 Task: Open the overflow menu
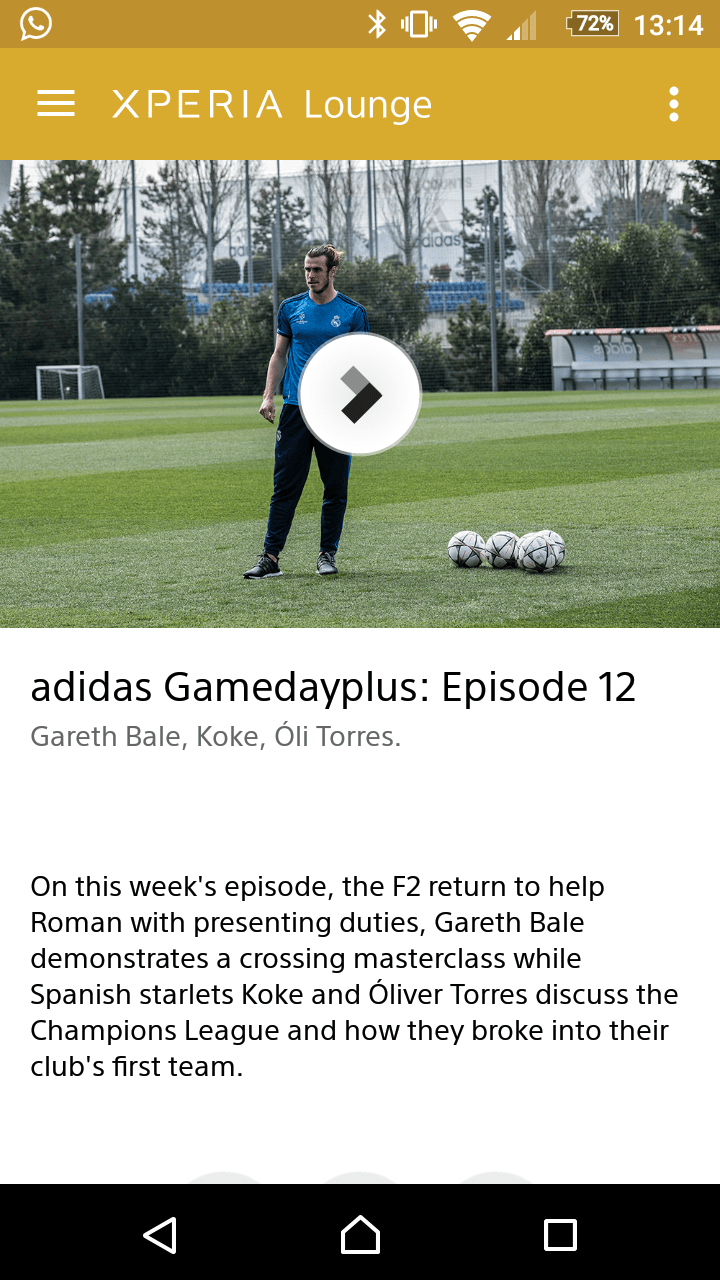point(674,104)
